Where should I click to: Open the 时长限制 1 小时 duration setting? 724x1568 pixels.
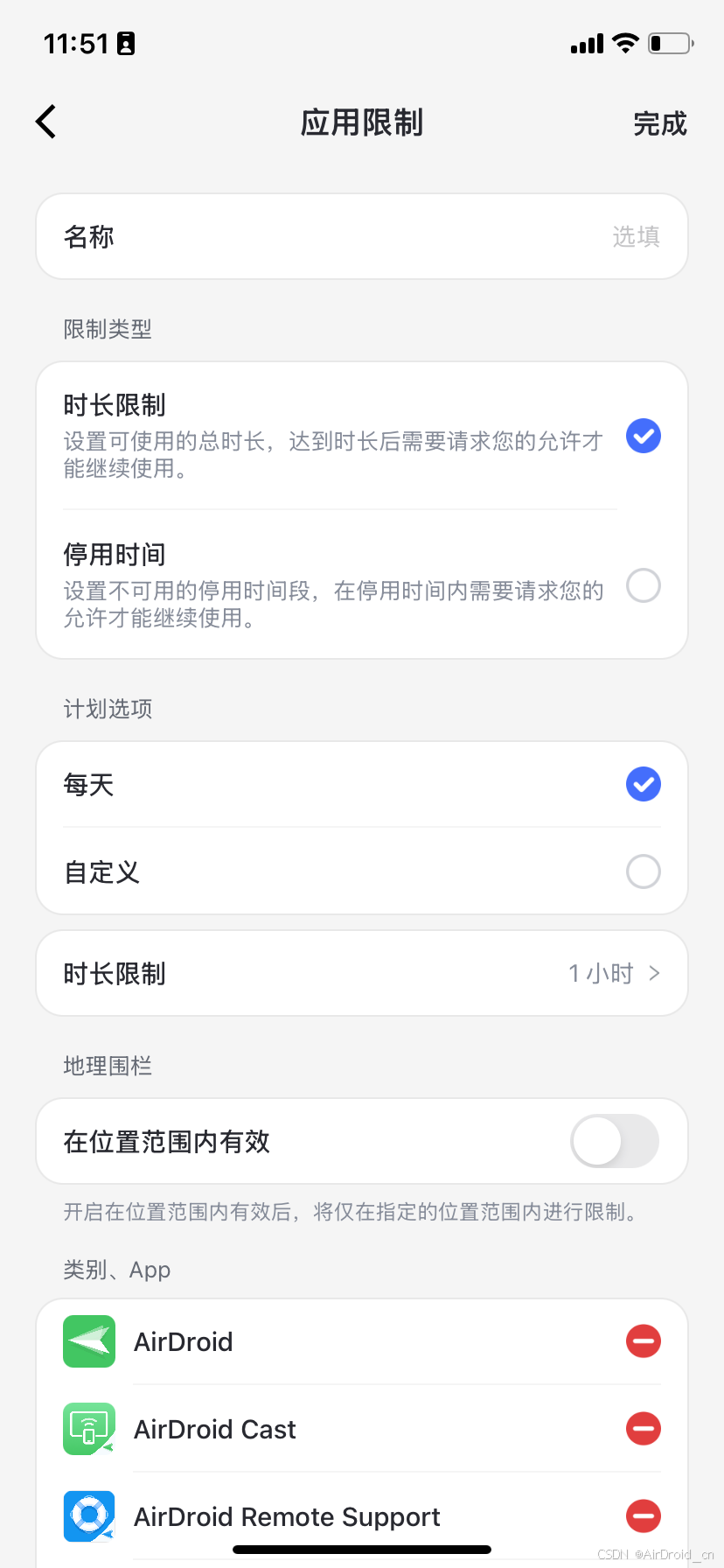click(x=362, y=973)
